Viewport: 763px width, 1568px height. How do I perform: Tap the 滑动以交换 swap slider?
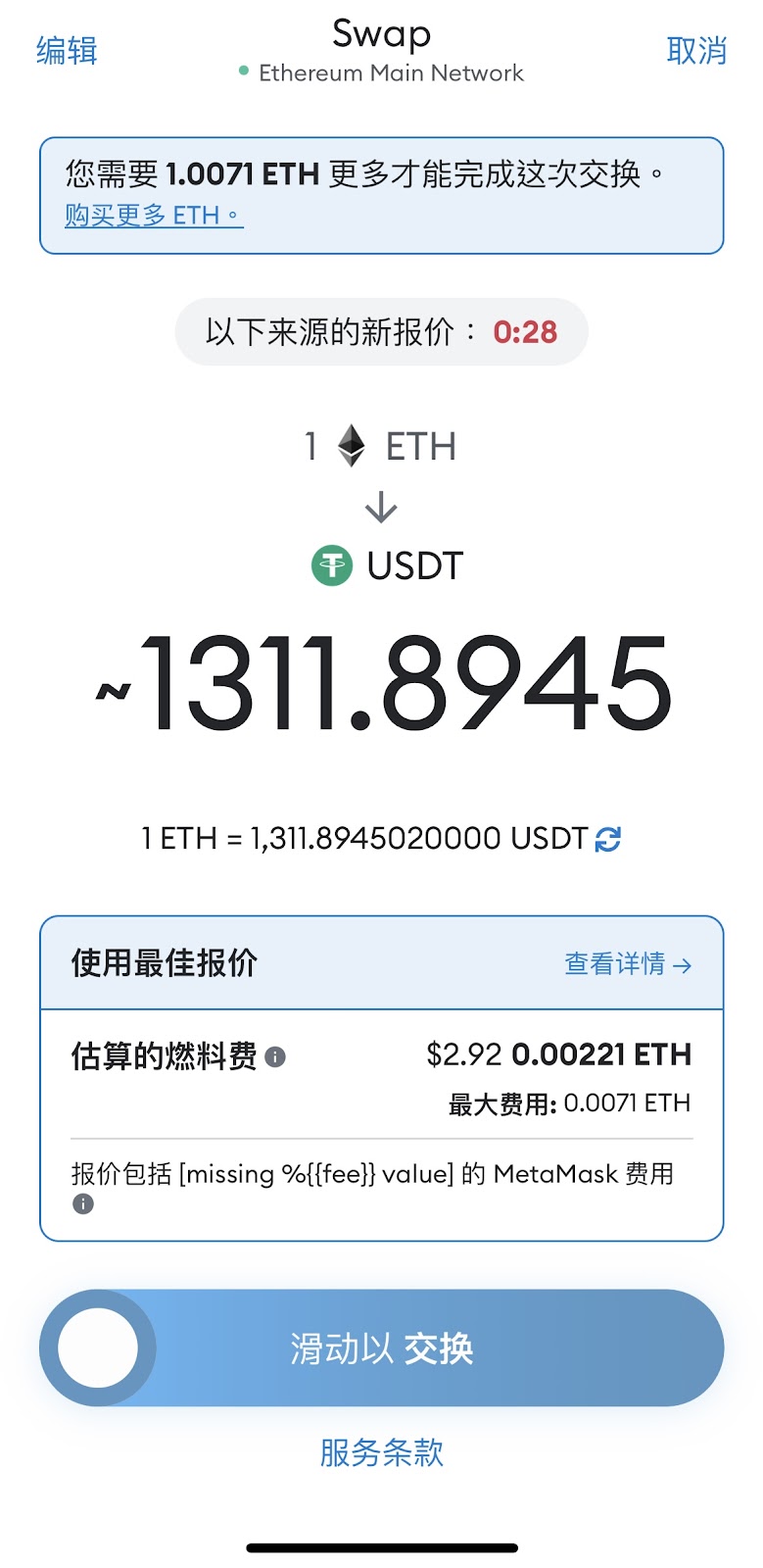point(382,1348)
